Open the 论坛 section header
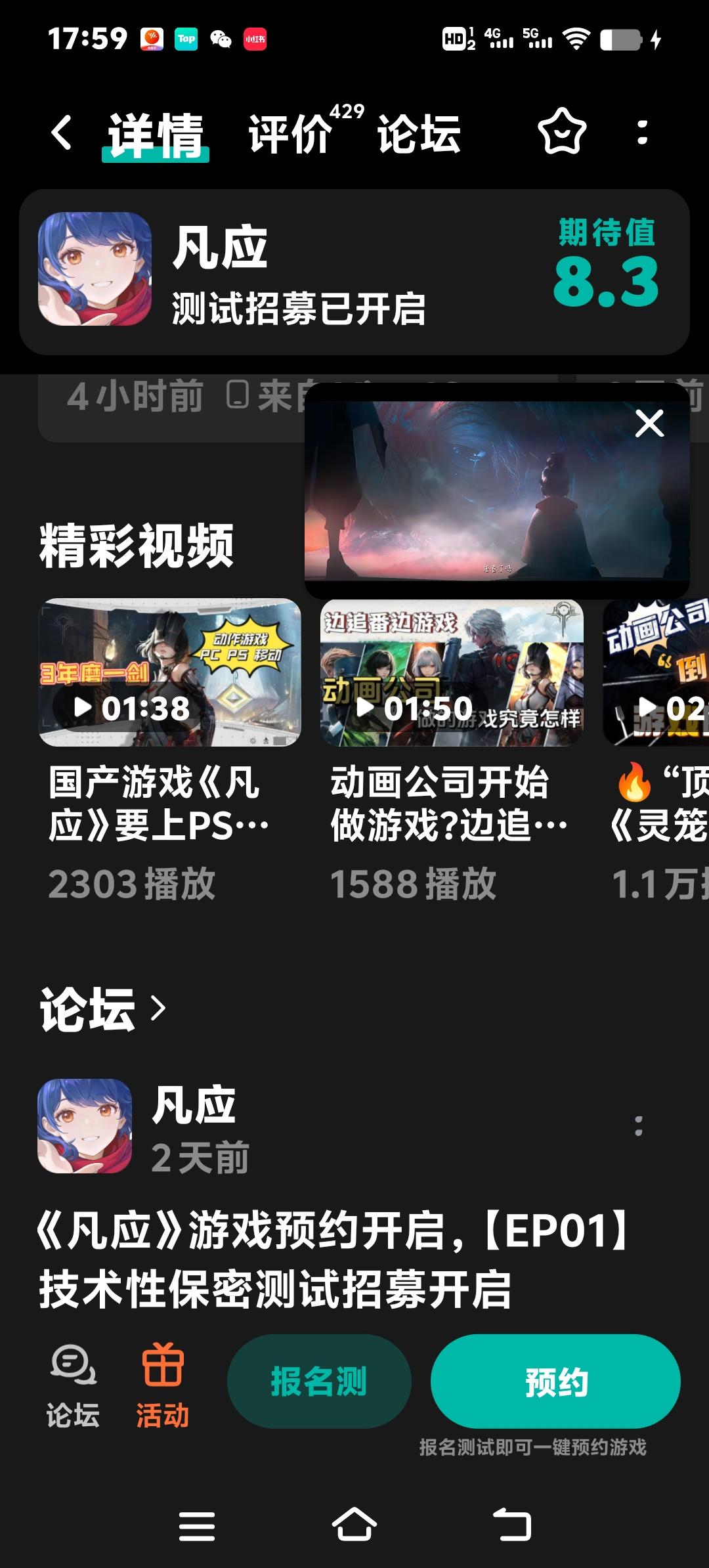The width and height of the screenshot is (709, 1568). pyautogui.click(x=103, y=1009)
